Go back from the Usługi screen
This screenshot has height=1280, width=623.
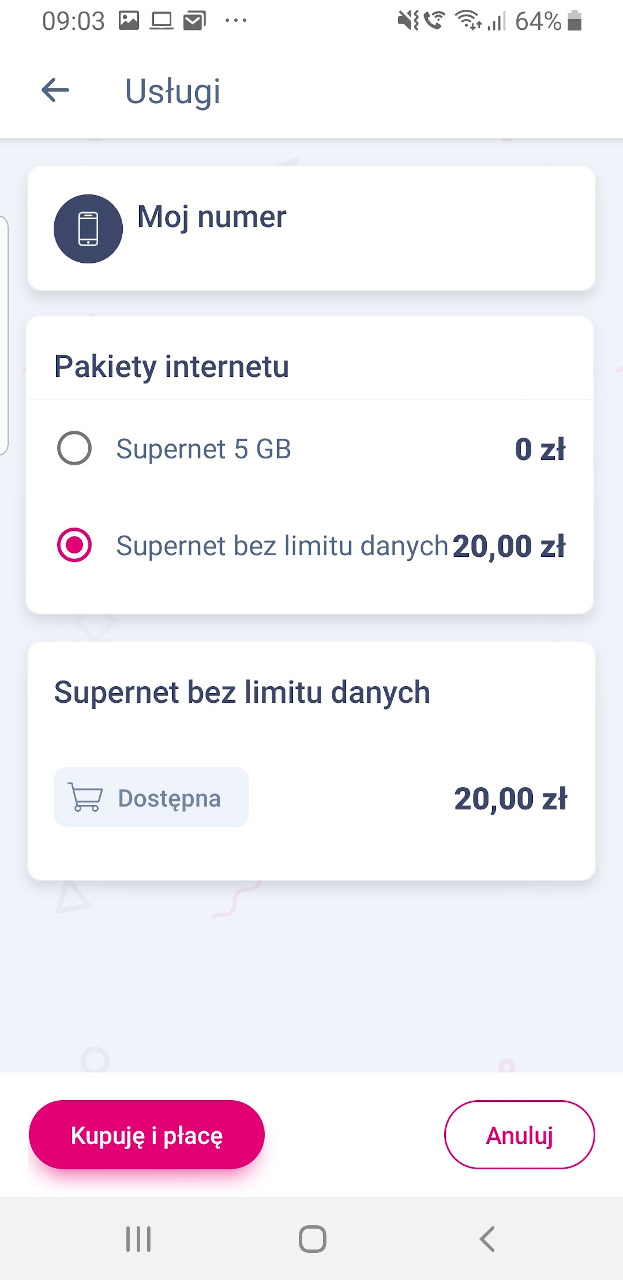[x=55, y=91]
